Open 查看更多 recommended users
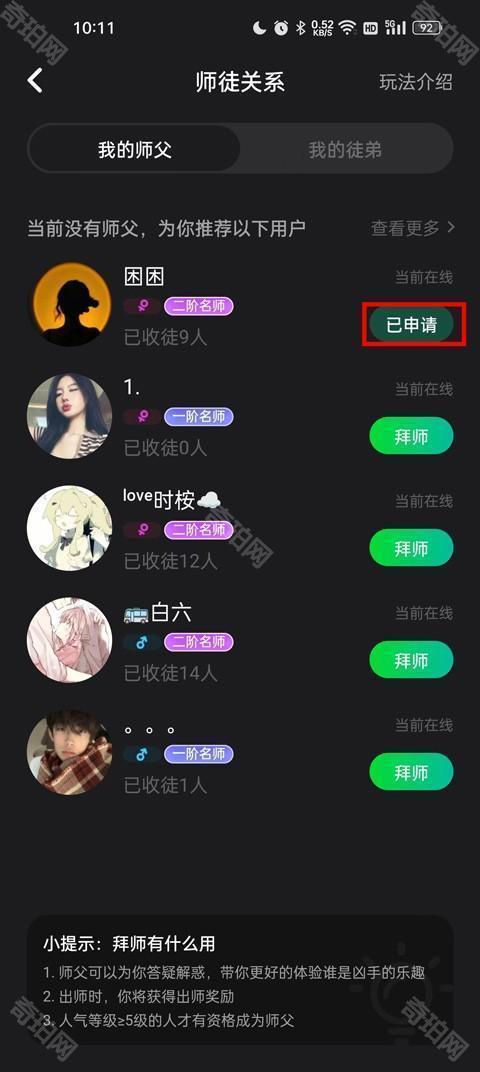 click(412, 228)
